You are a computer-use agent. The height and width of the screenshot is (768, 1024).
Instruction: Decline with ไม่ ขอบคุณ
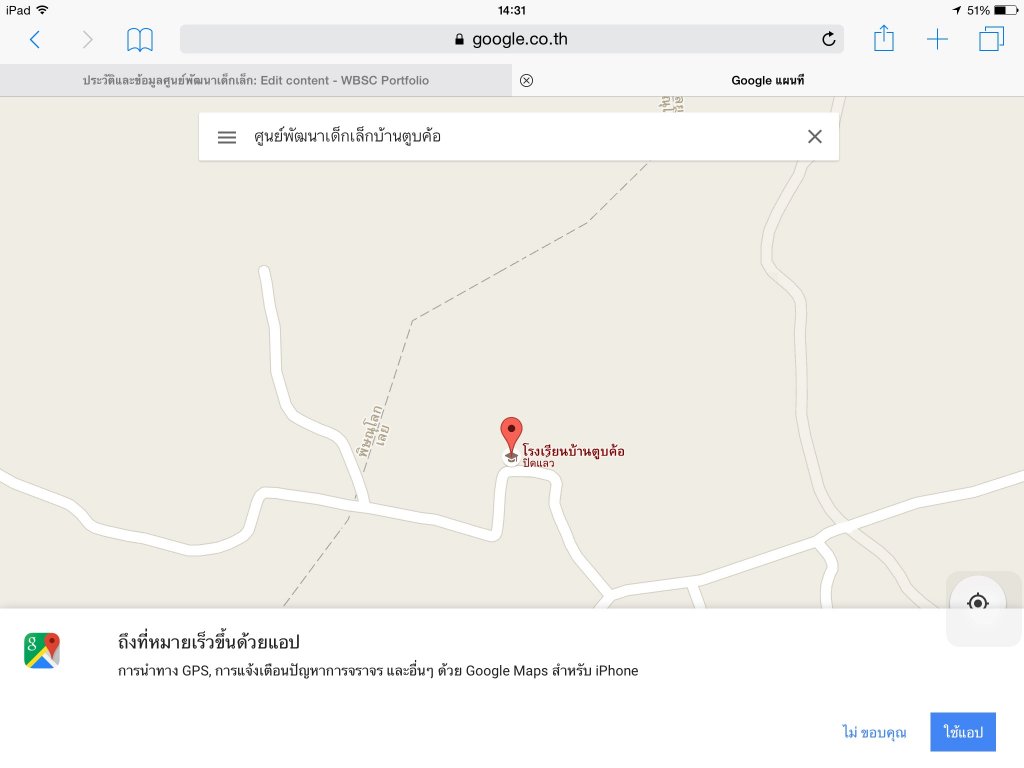click(x=874, y=732)
